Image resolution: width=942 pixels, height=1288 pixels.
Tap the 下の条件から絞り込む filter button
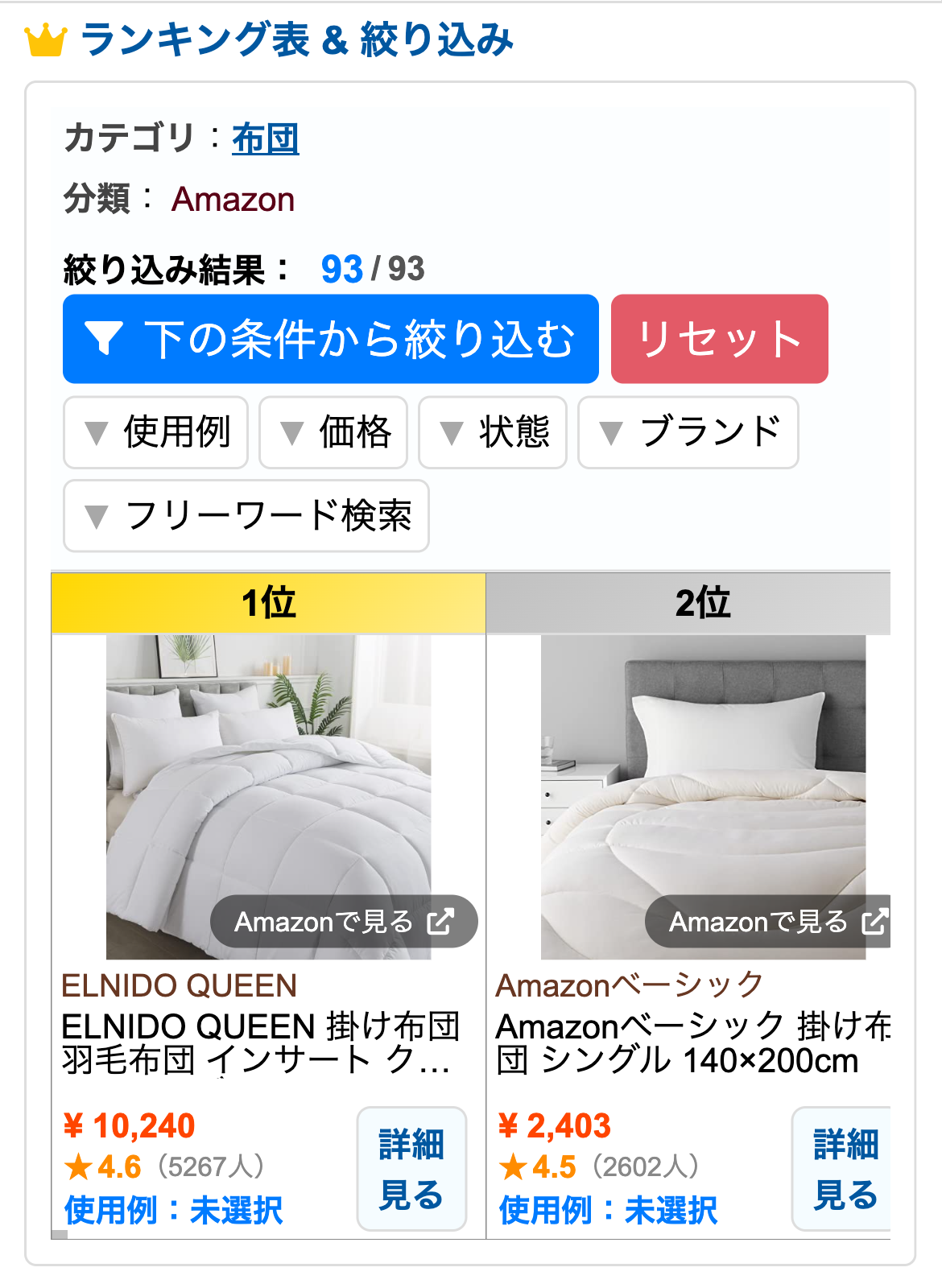(330, 339)
